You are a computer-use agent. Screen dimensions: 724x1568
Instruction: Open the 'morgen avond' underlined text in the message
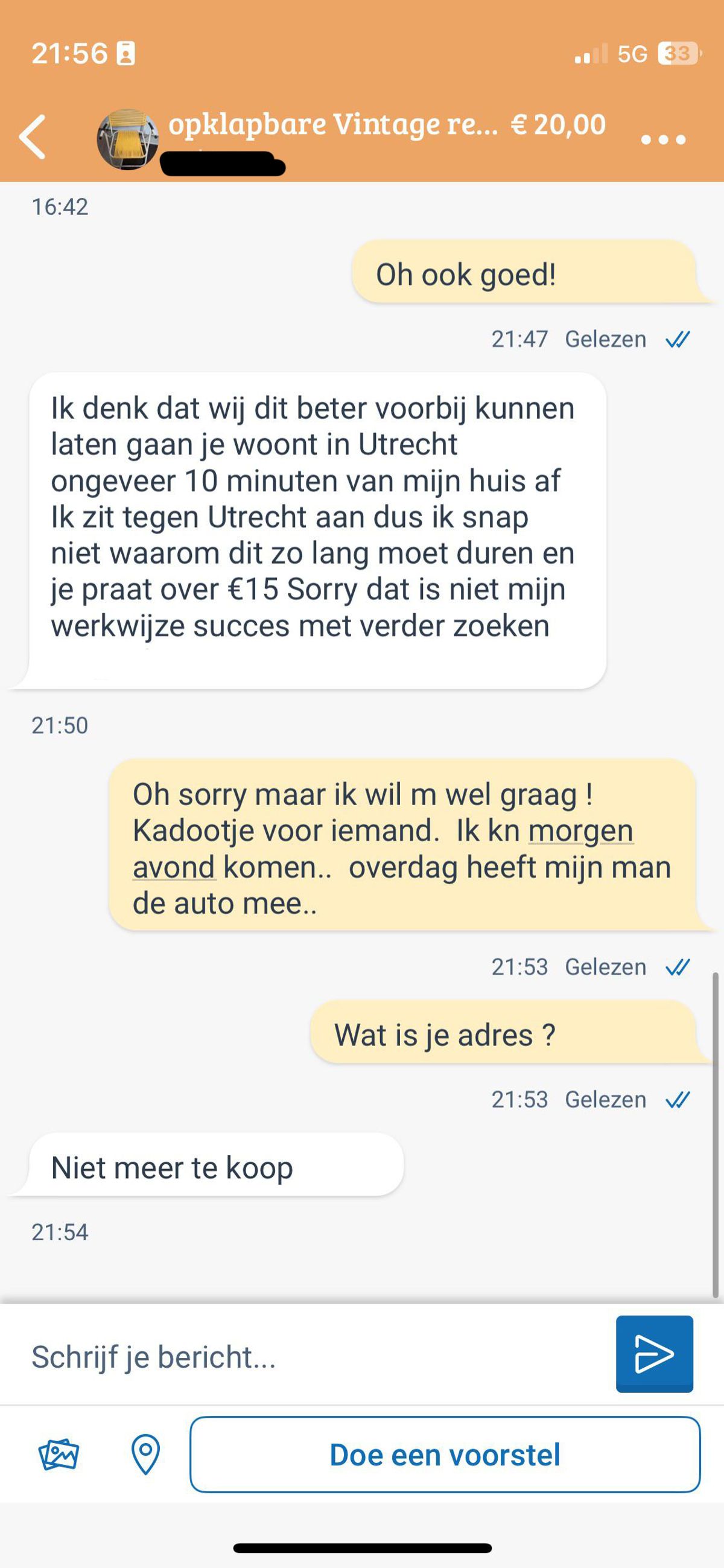[x=580, y=831]
